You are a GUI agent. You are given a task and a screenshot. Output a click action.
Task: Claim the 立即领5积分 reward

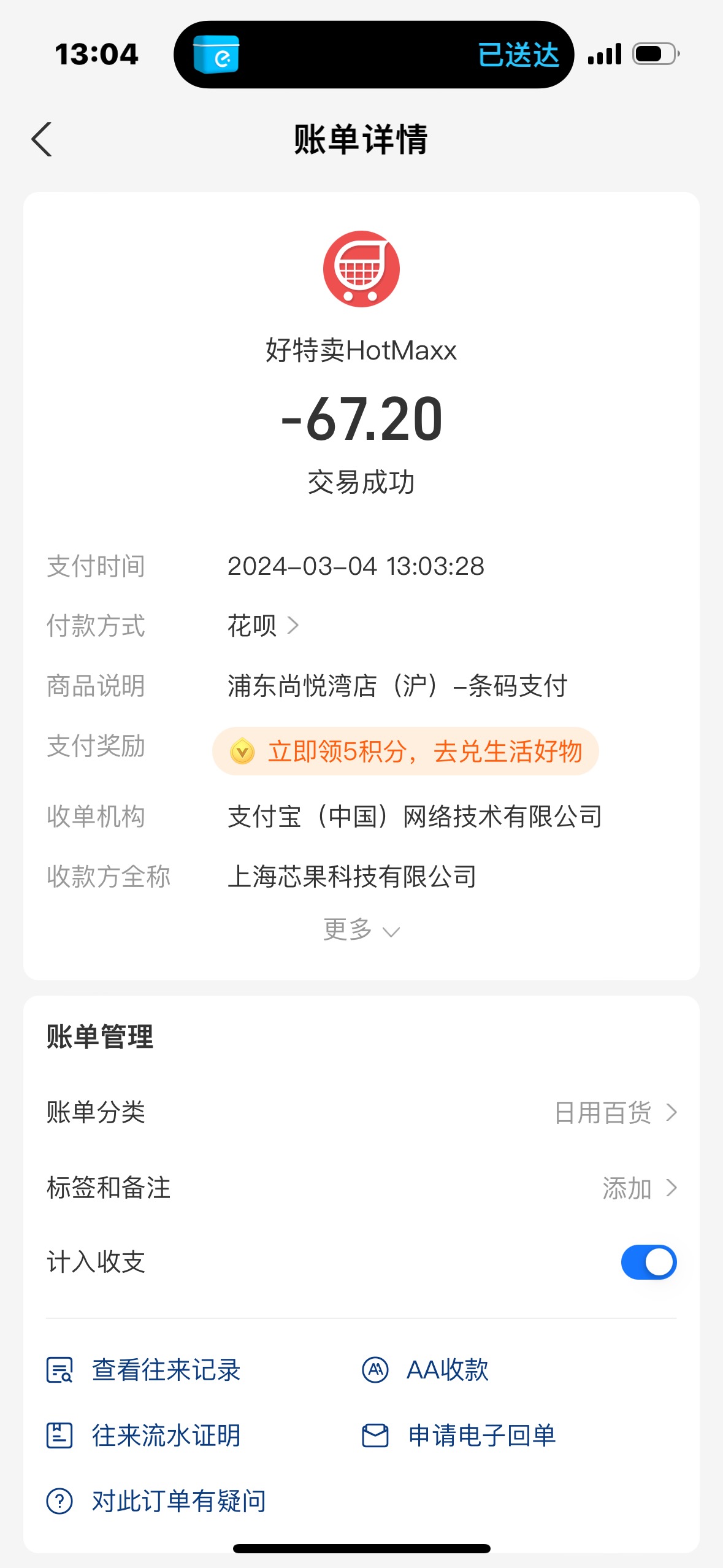tap(405, 751)
